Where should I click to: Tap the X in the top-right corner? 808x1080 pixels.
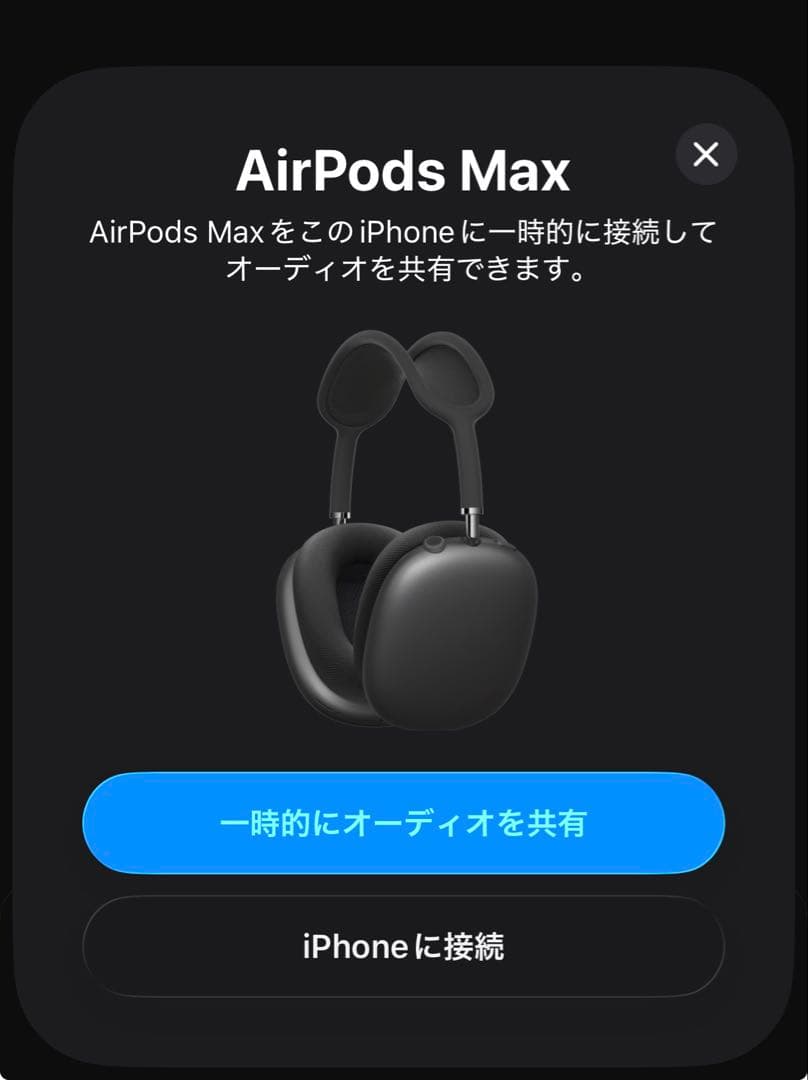coord(705,155)
